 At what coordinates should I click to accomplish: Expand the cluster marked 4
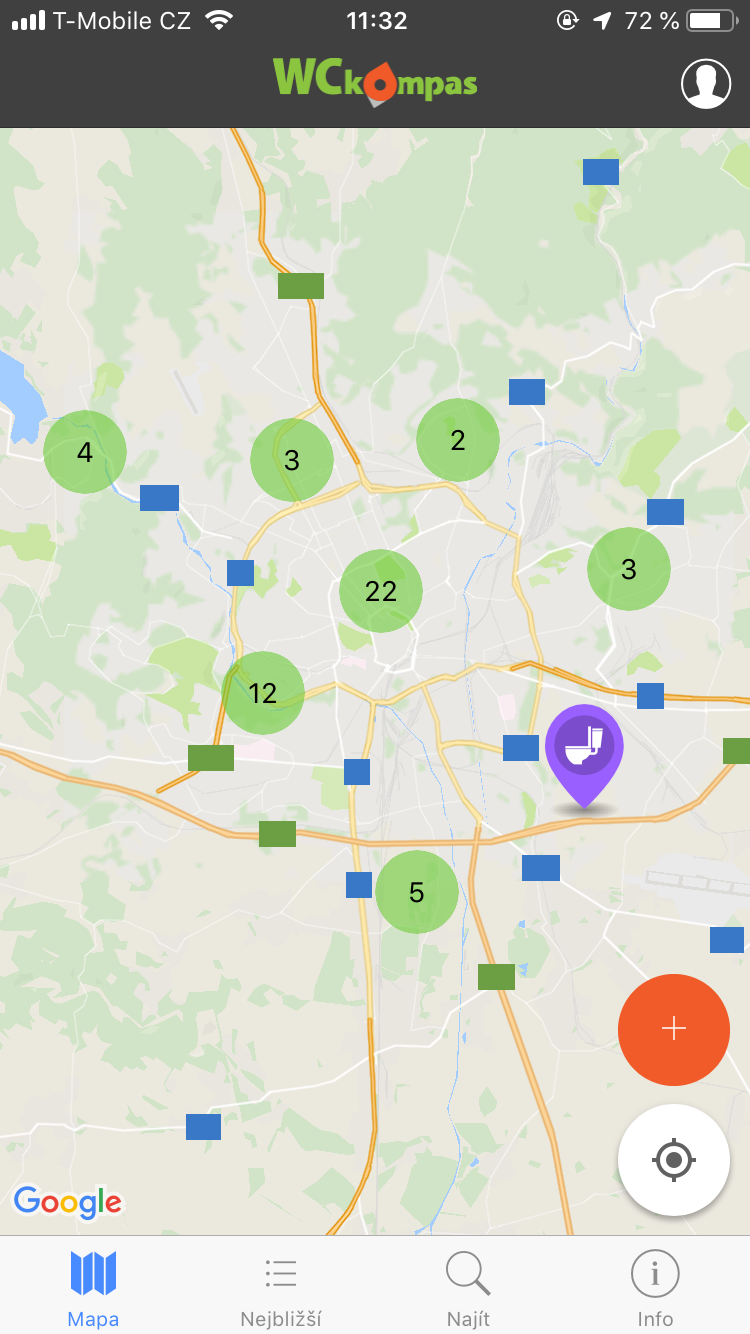(x=85, y=452)
